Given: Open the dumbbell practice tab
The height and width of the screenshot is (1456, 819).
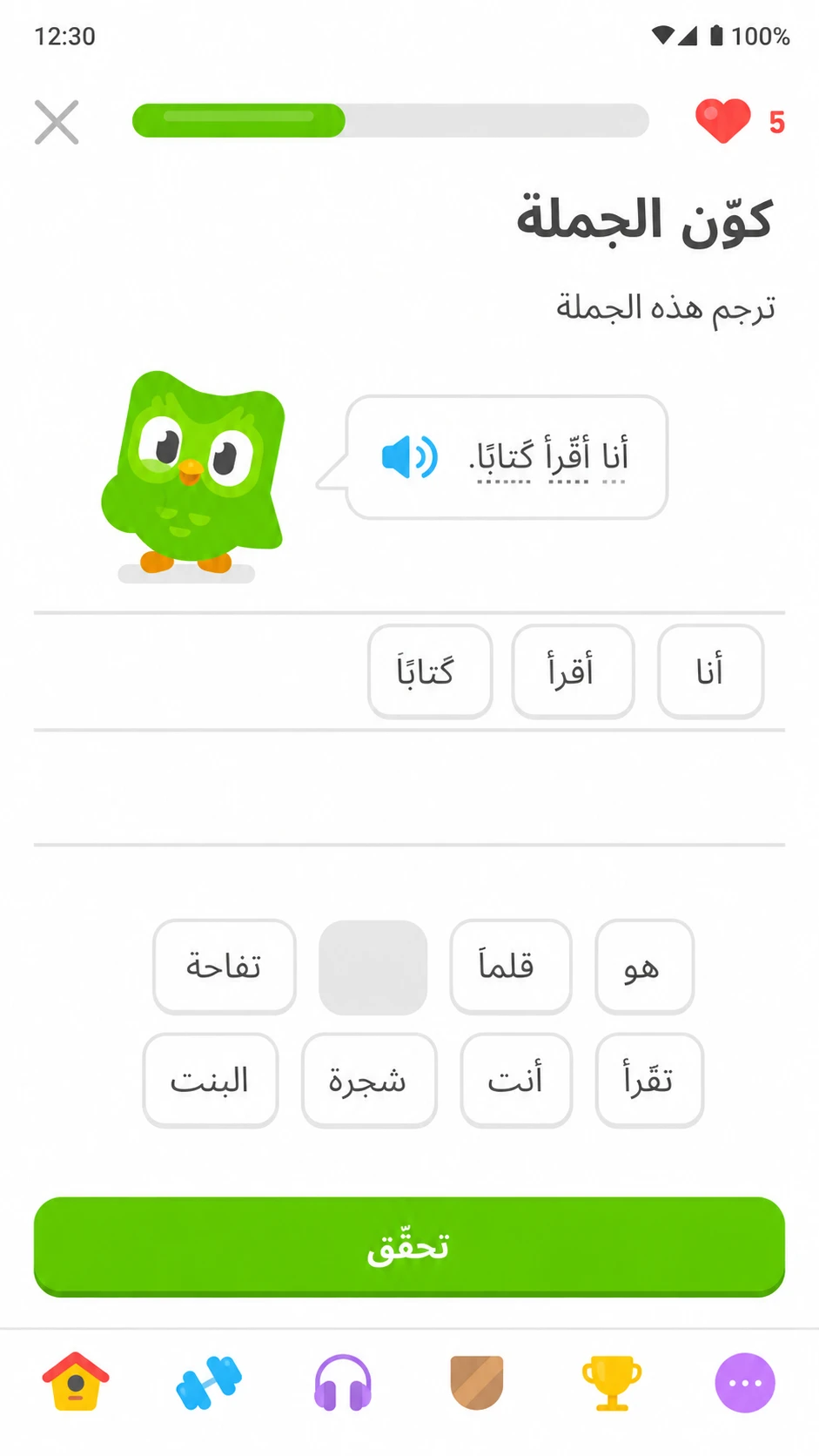Looking at the screenshot, I should [x=209, y=1382].
